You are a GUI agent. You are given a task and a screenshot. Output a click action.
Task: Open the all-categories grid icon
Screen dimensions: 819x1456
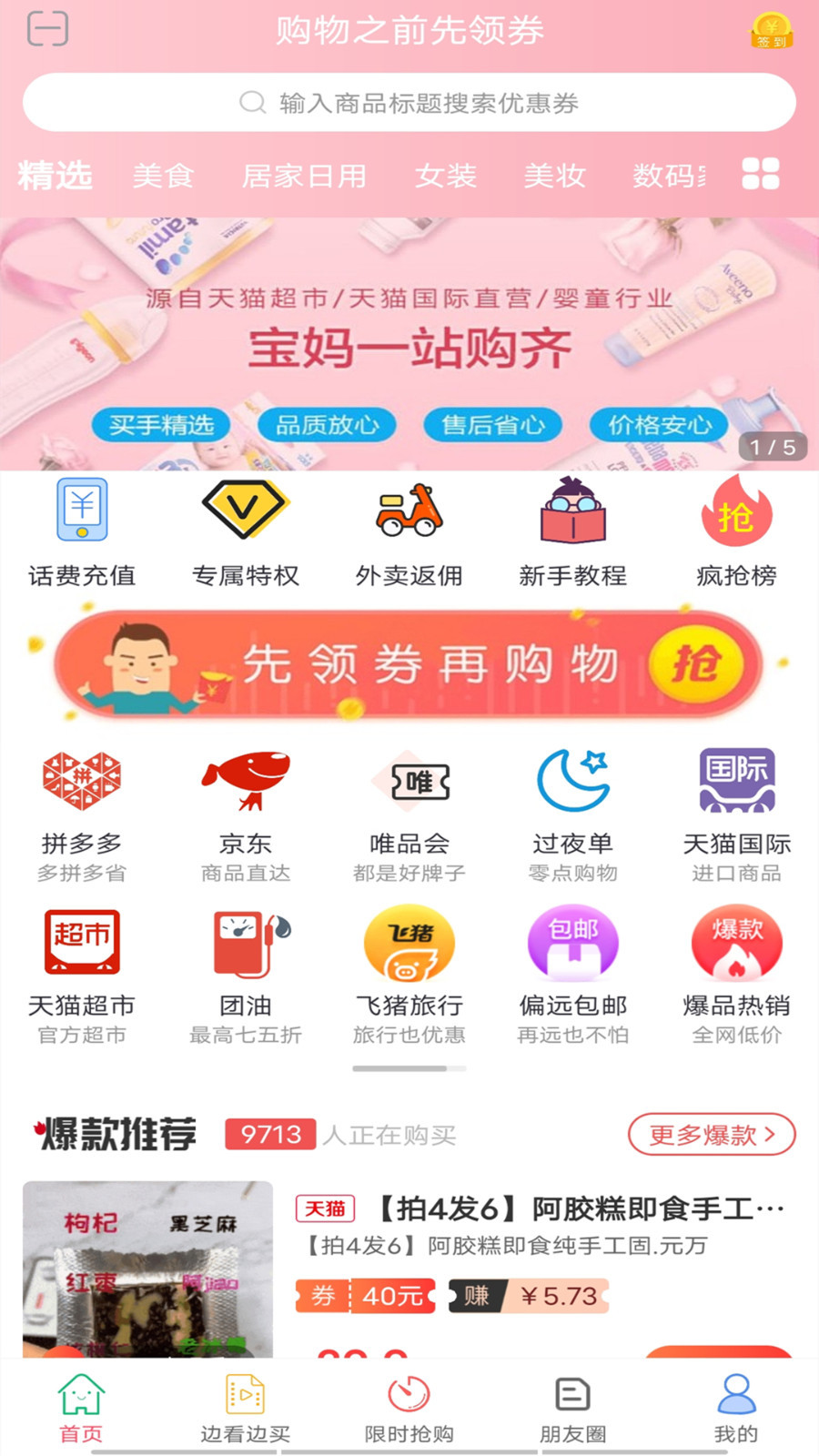click(760, 174)
